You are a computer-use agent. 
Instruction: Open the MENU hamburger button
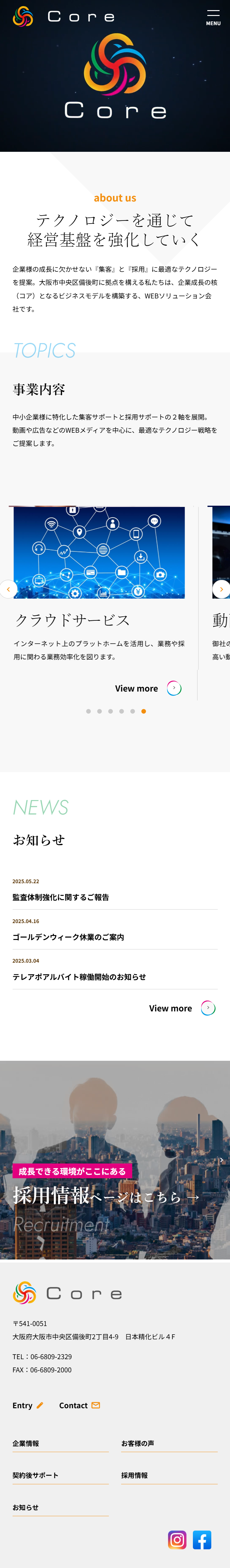(x=213, y=17)
